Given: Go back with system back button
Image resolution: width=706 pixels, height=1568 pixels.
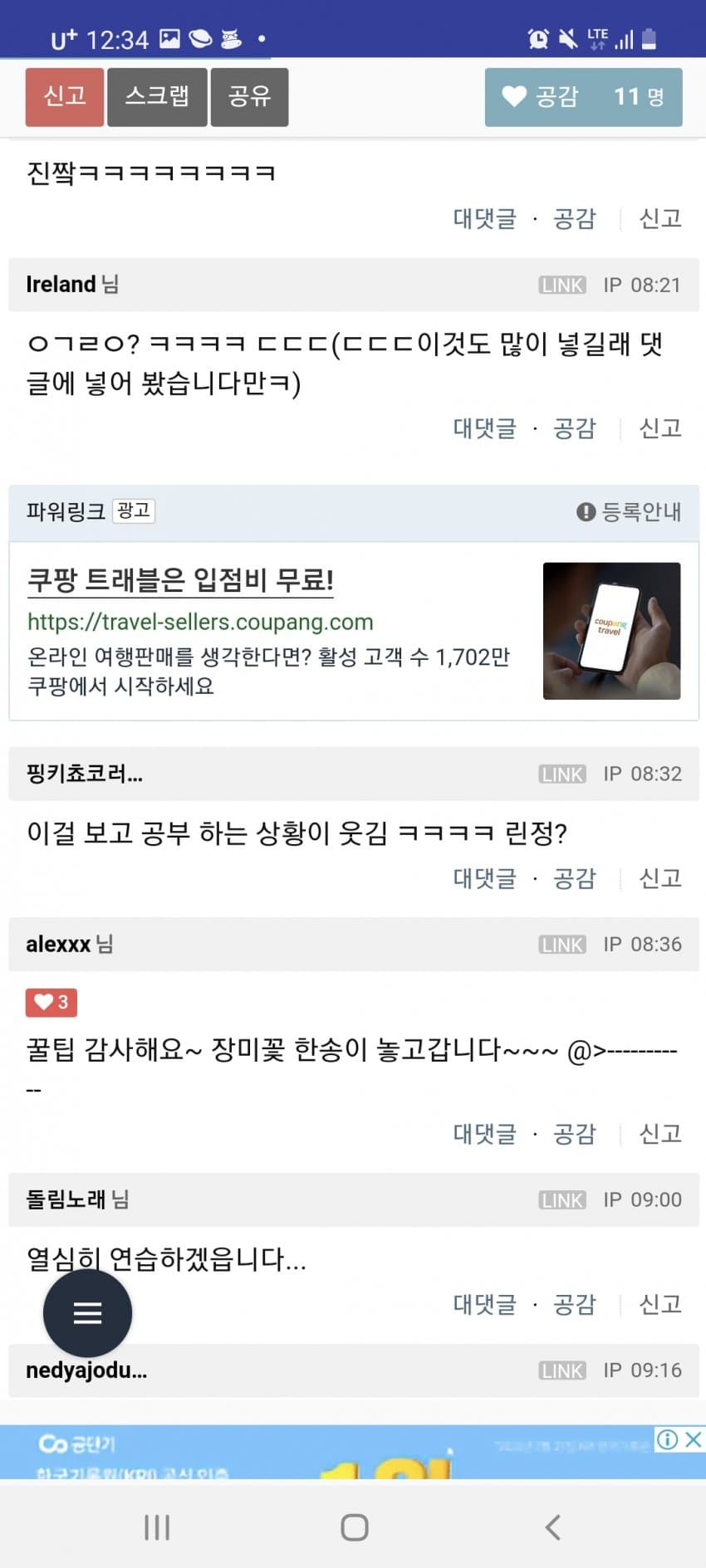Looking at the screenshot, I should (x=552, y=1527).
